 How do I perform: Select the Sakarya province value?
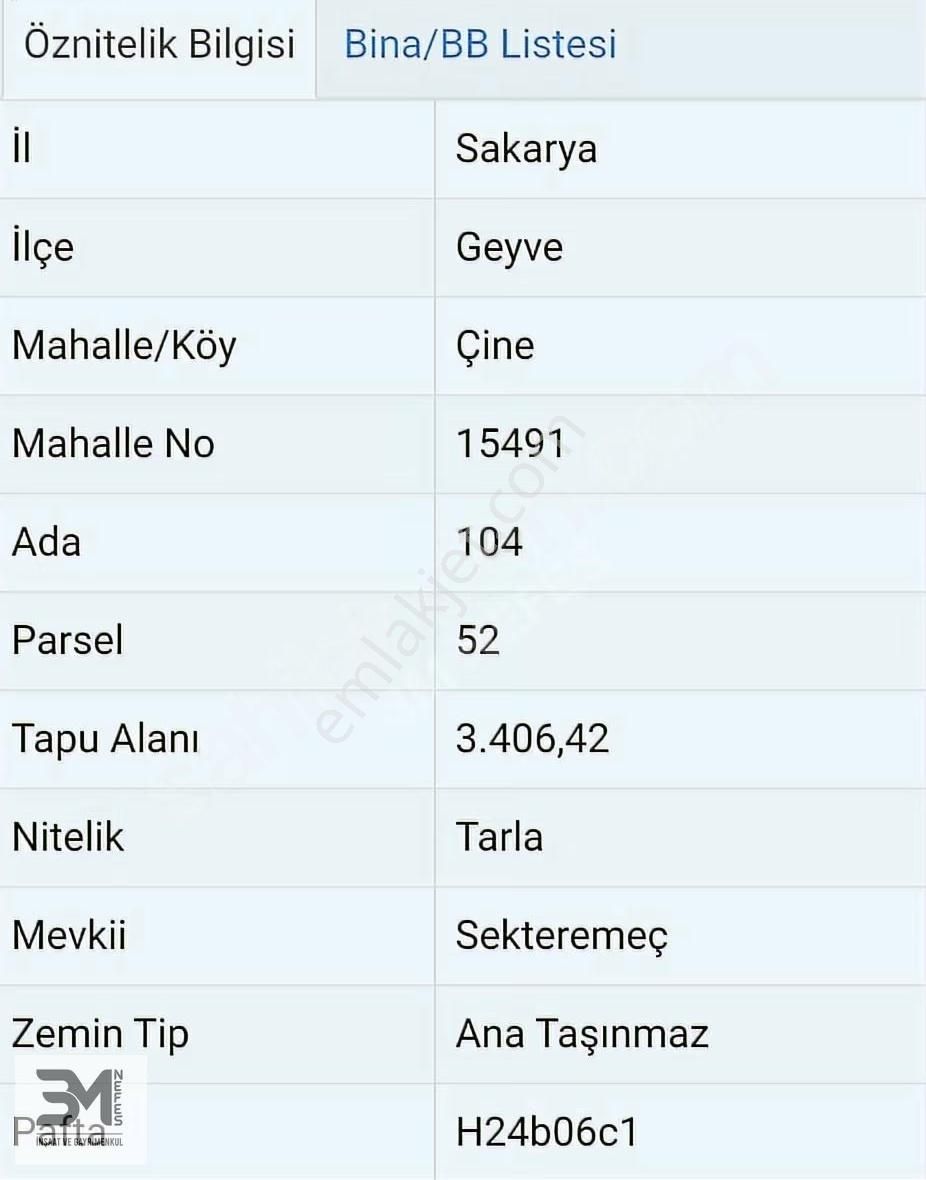pos(525,148)
